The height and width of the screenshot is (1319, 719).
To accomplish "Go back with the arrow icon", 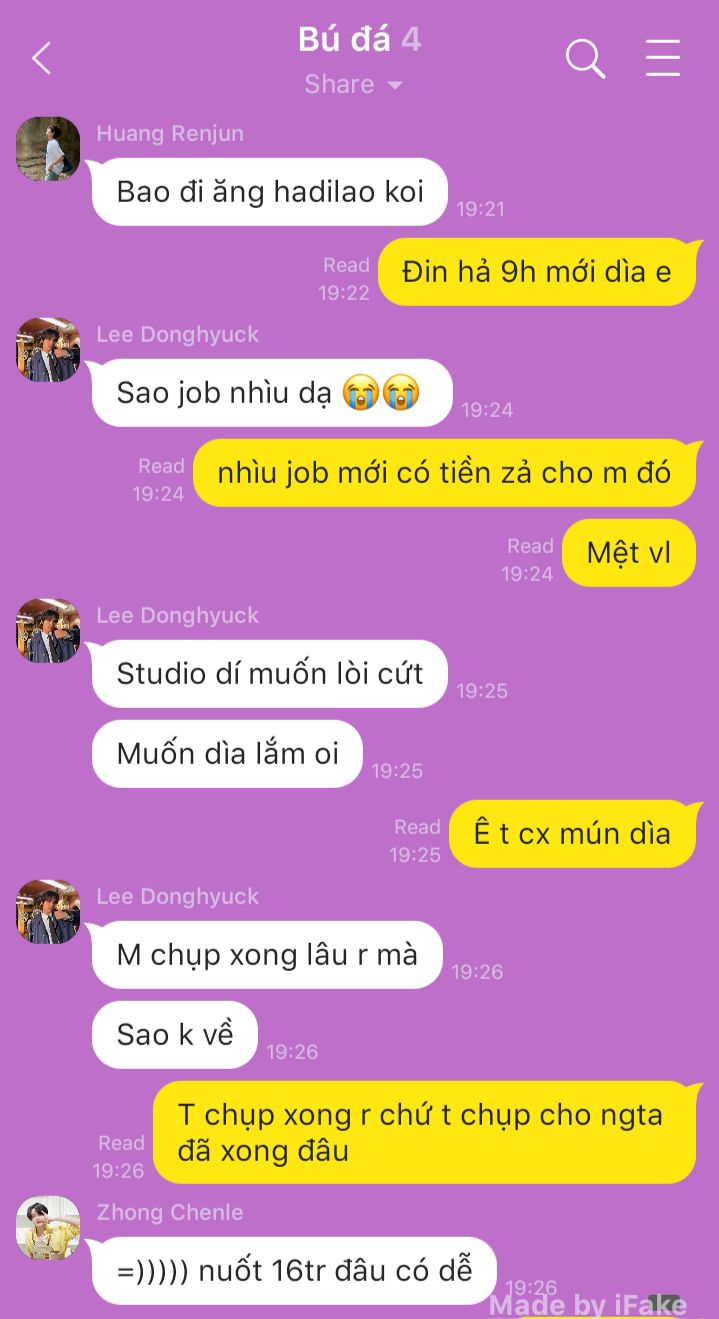I will click(41, 59).
